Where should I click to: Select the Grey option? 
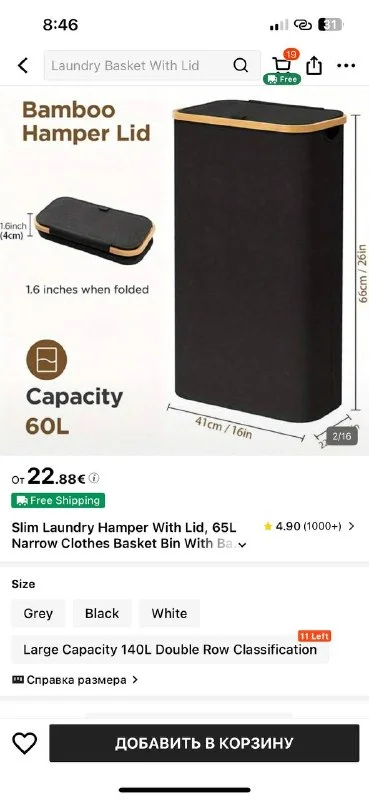[38, 613]
